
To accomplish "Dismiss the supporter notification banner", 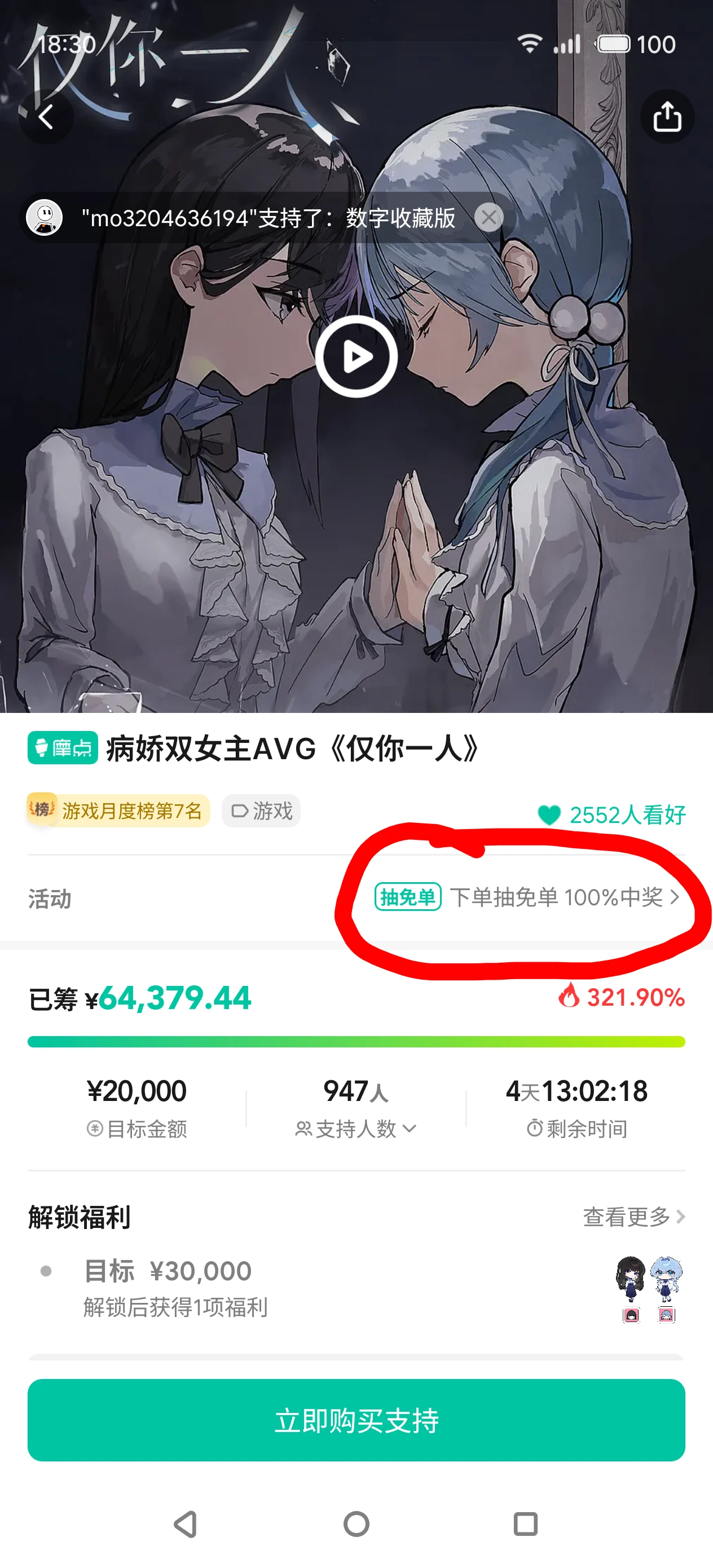I will click(488, 217).
